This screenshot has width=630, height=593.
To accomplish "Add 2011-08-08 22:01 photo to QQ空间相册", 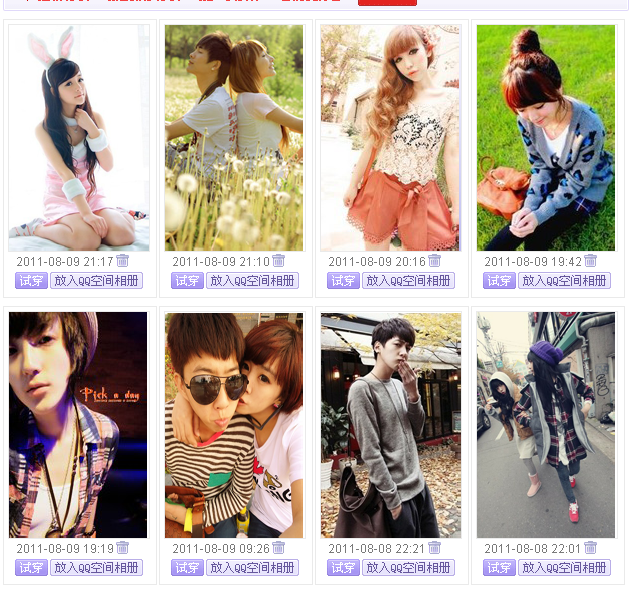I will pos(564,568).
